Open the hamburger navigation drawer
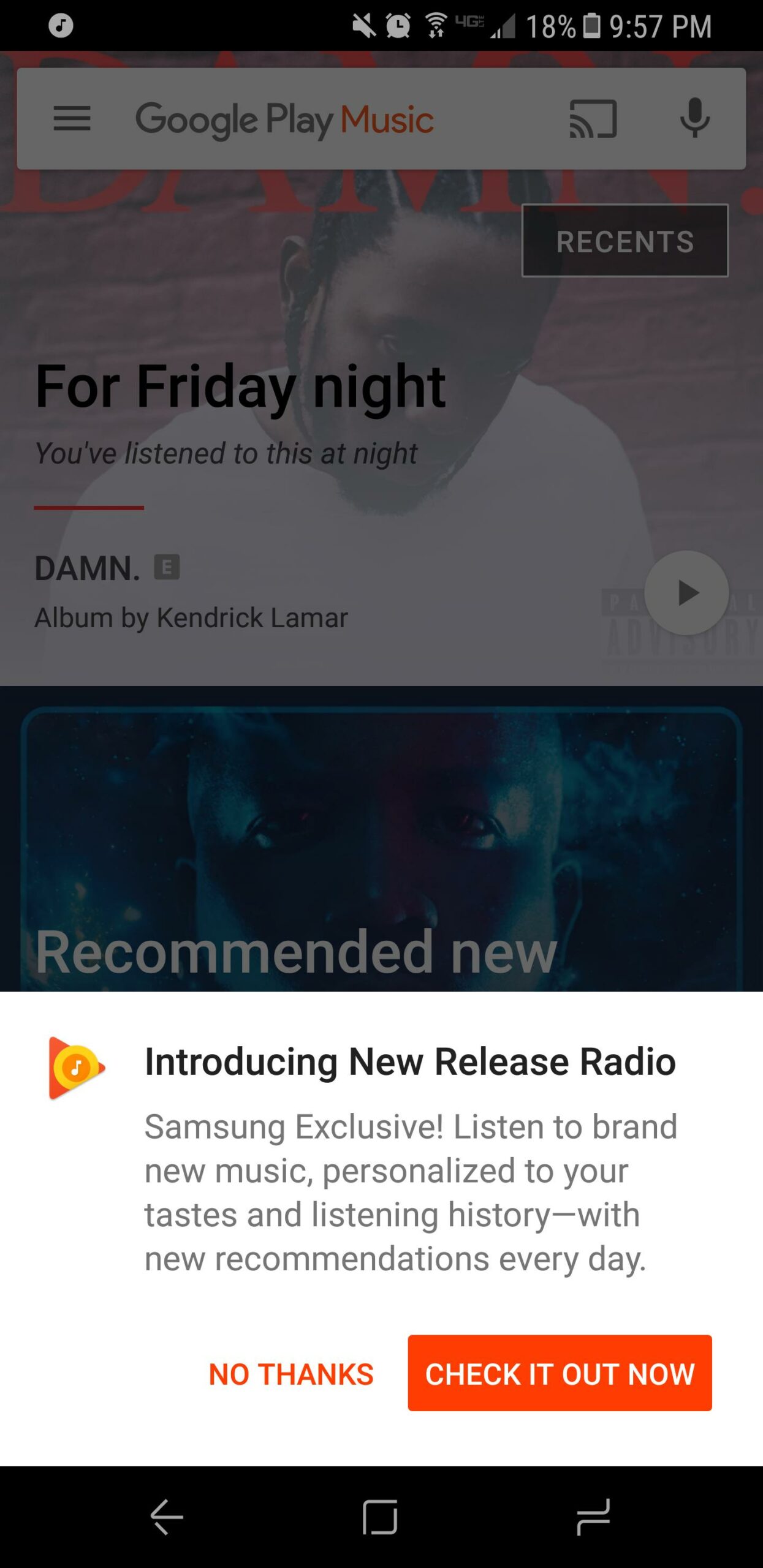The image size is (763, 1568). [72, 119]
